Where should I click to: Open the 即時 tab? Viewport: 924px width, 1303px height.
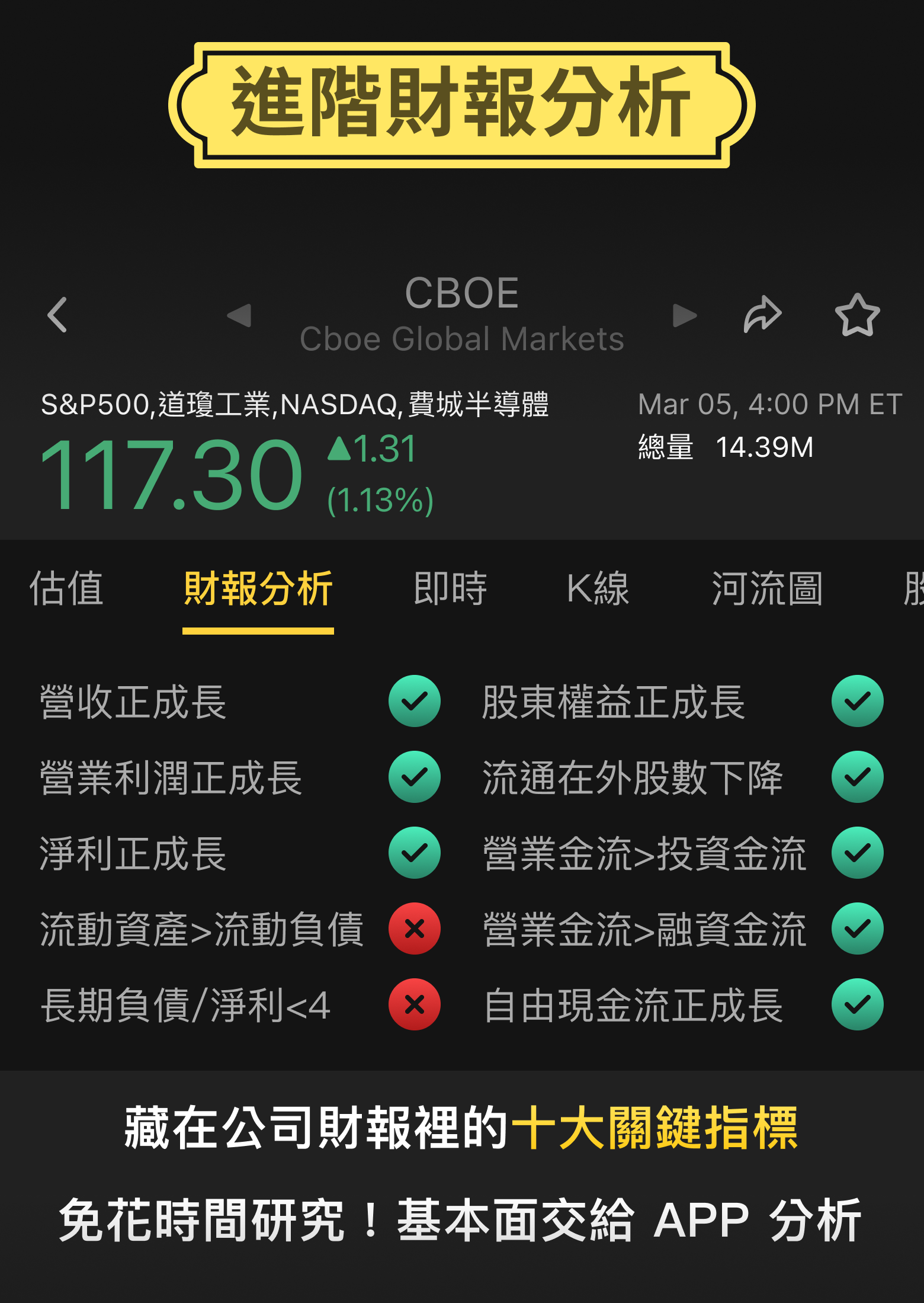(x=451, y=587)
